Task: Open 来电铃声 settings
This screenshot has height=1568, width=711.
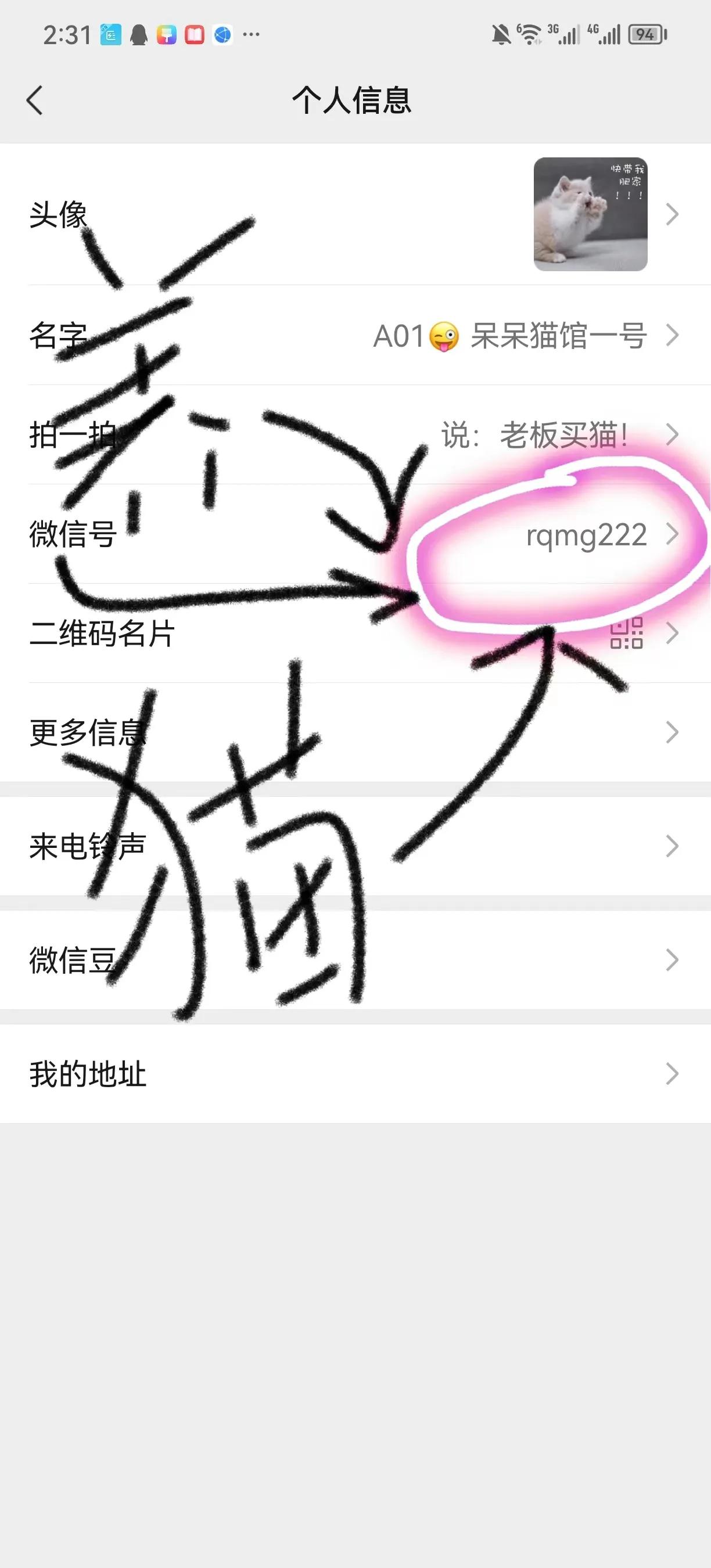Action: (x=355, y=846)
